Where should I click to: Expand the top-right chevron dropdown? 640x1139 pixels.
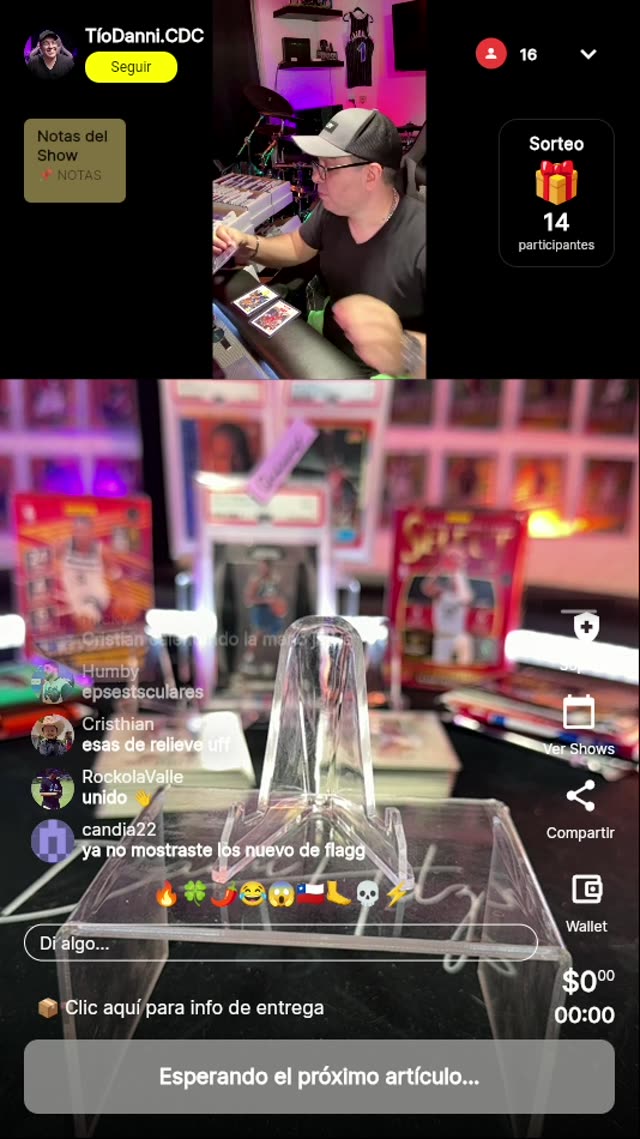click(588, 54)
